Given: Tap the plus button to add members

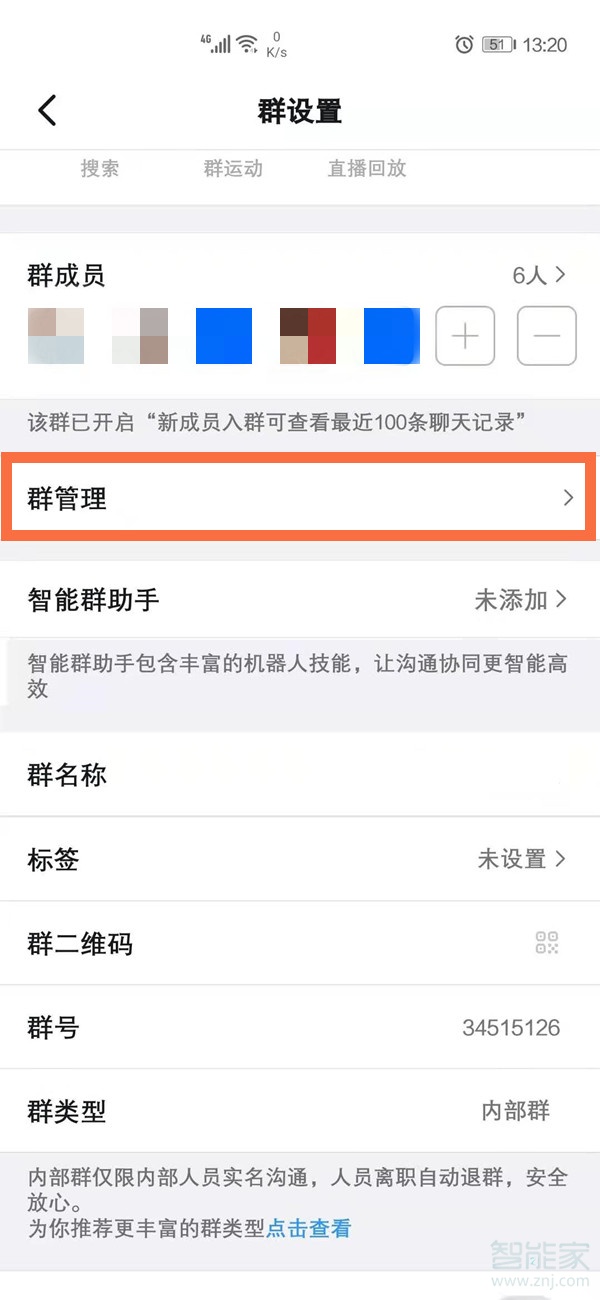Looking at the screenshot, I should click(x=465, y=336).
